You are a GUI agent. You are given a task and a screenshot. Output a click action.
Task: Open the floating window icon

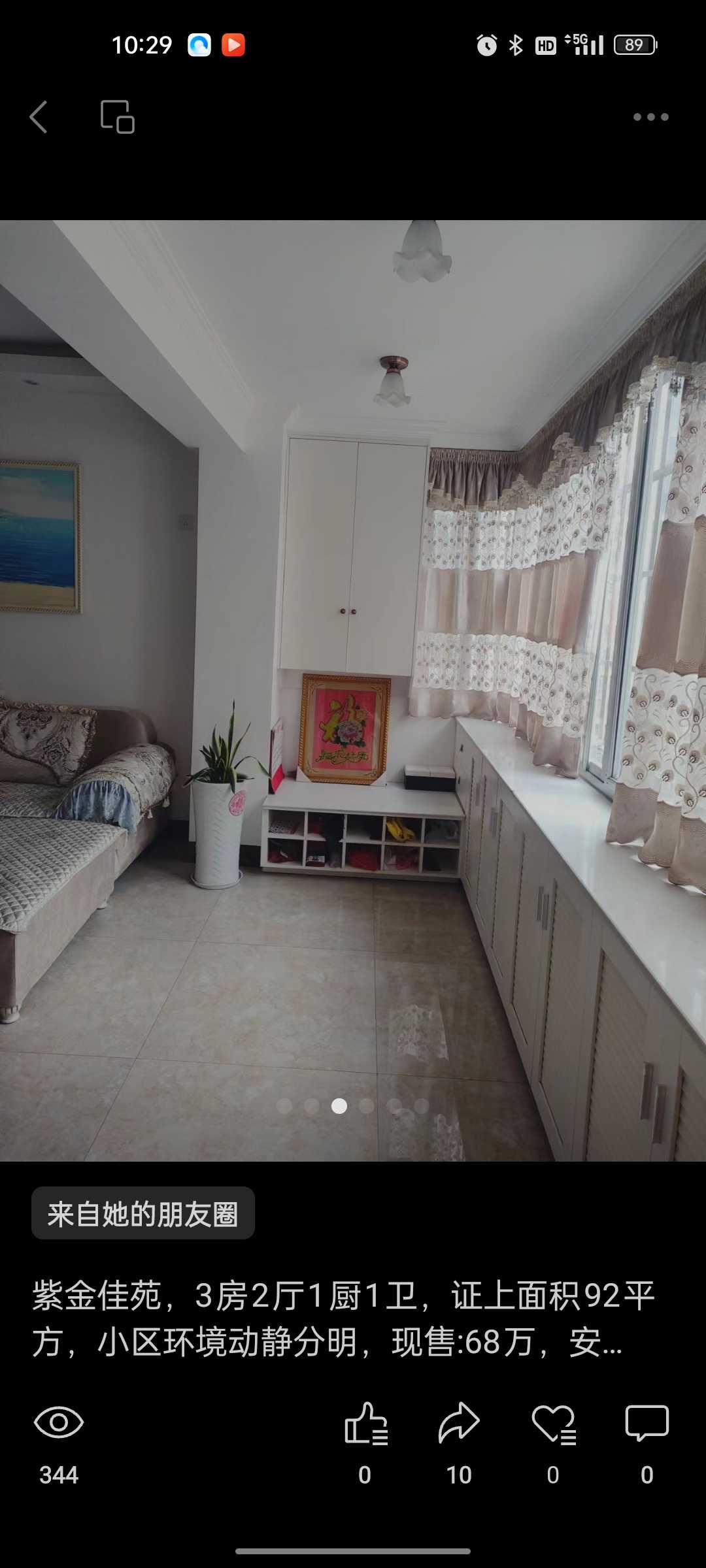[118, 118]
